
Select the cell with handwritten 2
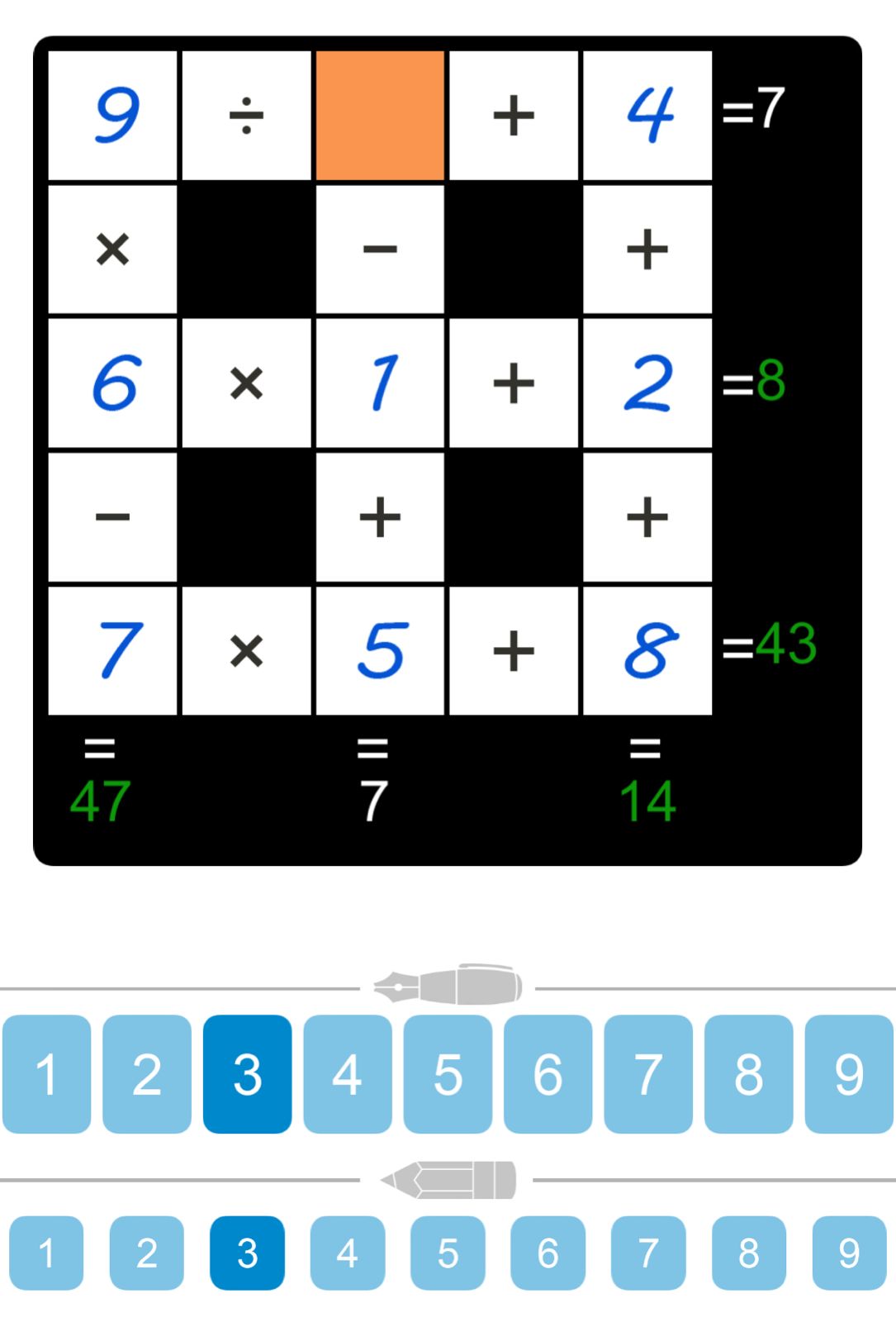point(647,383)
